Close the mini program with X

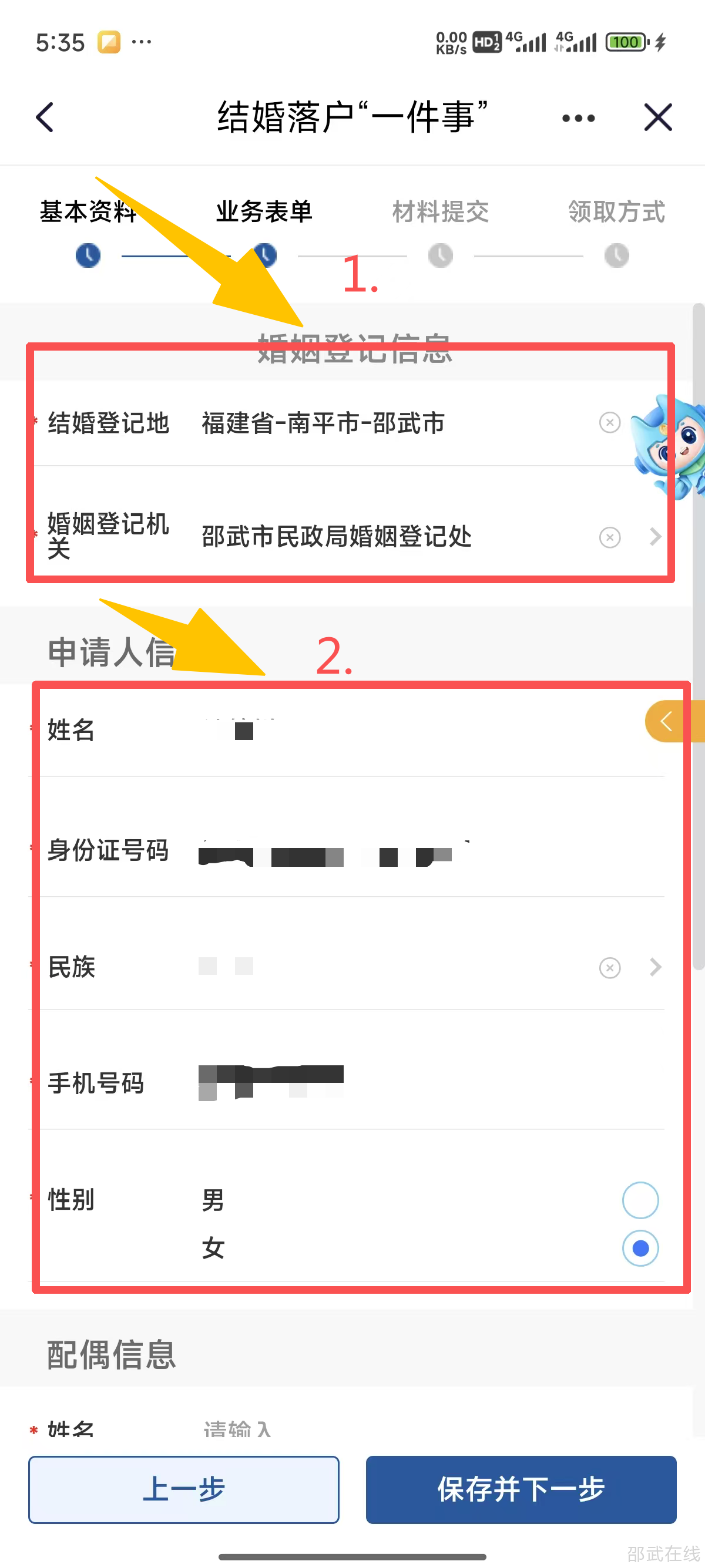click(657, 117)
